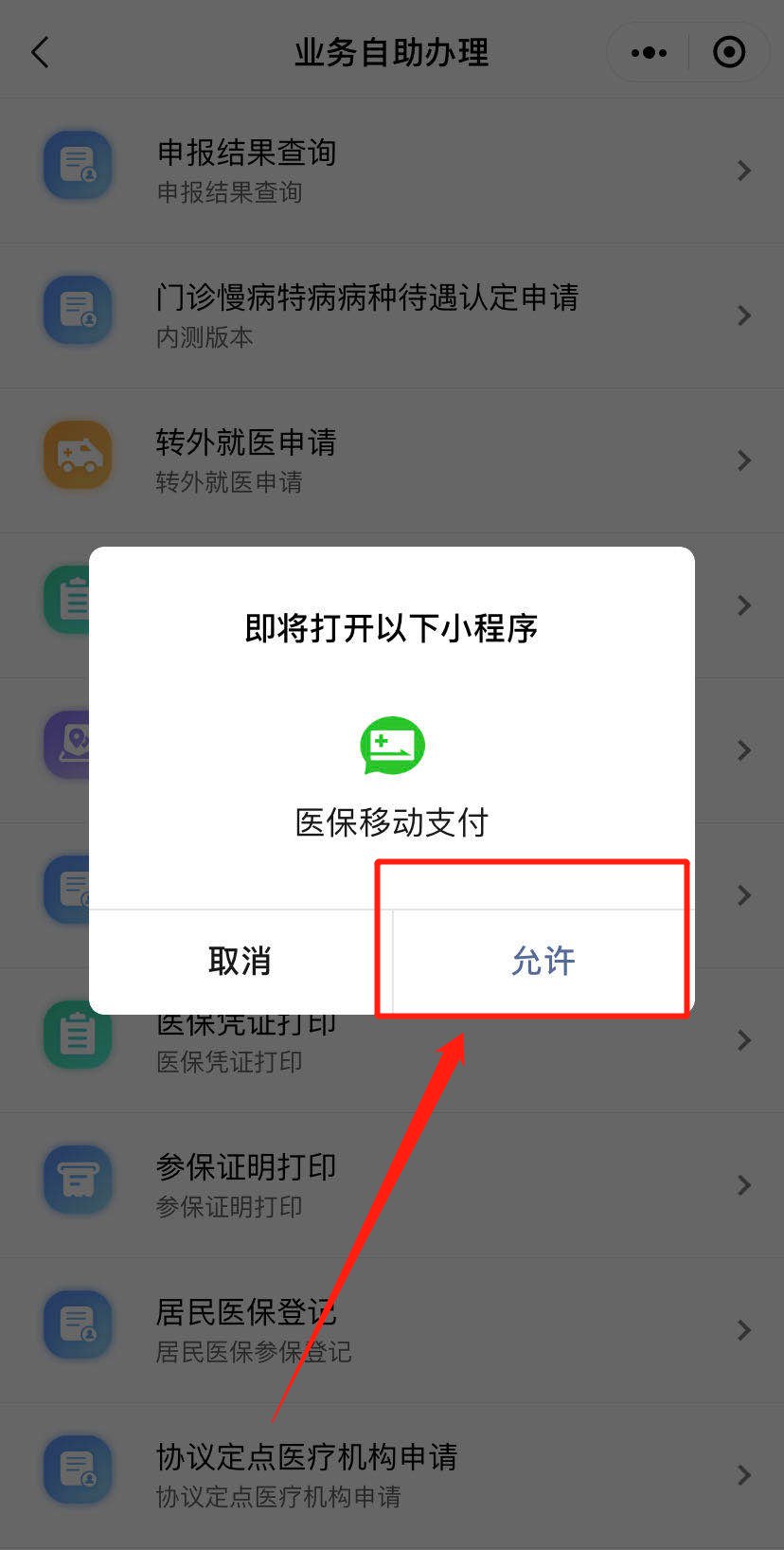Viewport: 784px width, 1550px height.
Task: Open 门诊慢病特病病种待遇认定申请 row
Action: [x=391, y=315]
